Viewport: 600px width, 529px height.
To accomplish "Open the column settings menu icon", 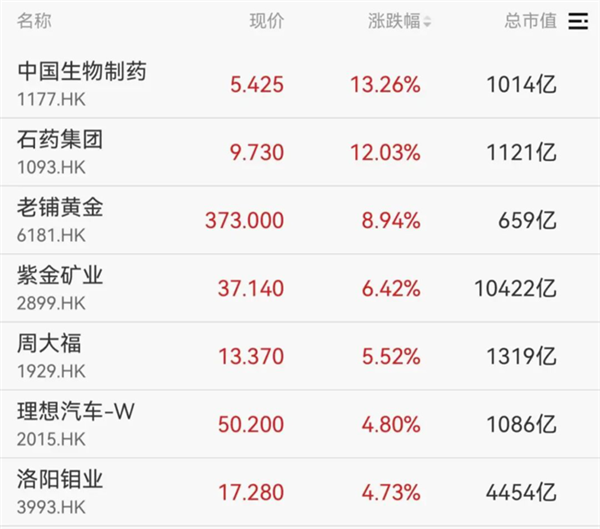I will pos(578,21).
